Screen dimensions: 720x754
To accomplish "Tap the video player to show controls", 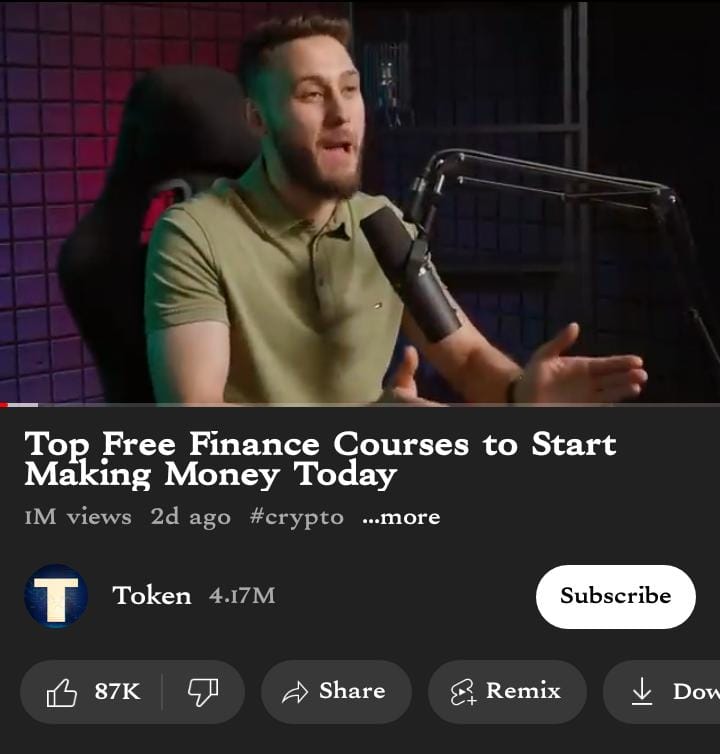I will click(x=360, y=200).
